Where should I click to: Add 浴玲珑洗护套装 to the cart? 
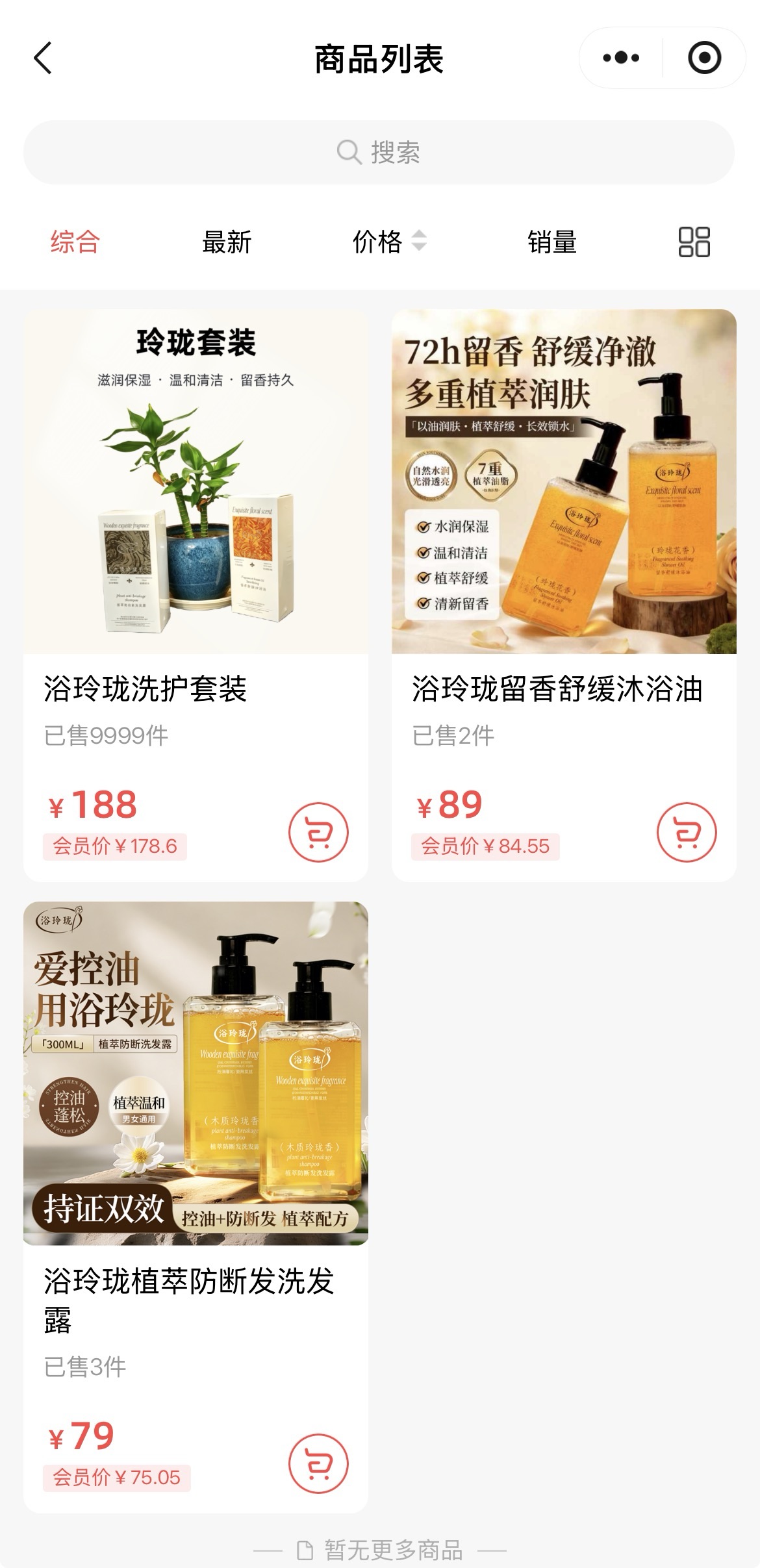pyautogui.click(x=318, y=833)
